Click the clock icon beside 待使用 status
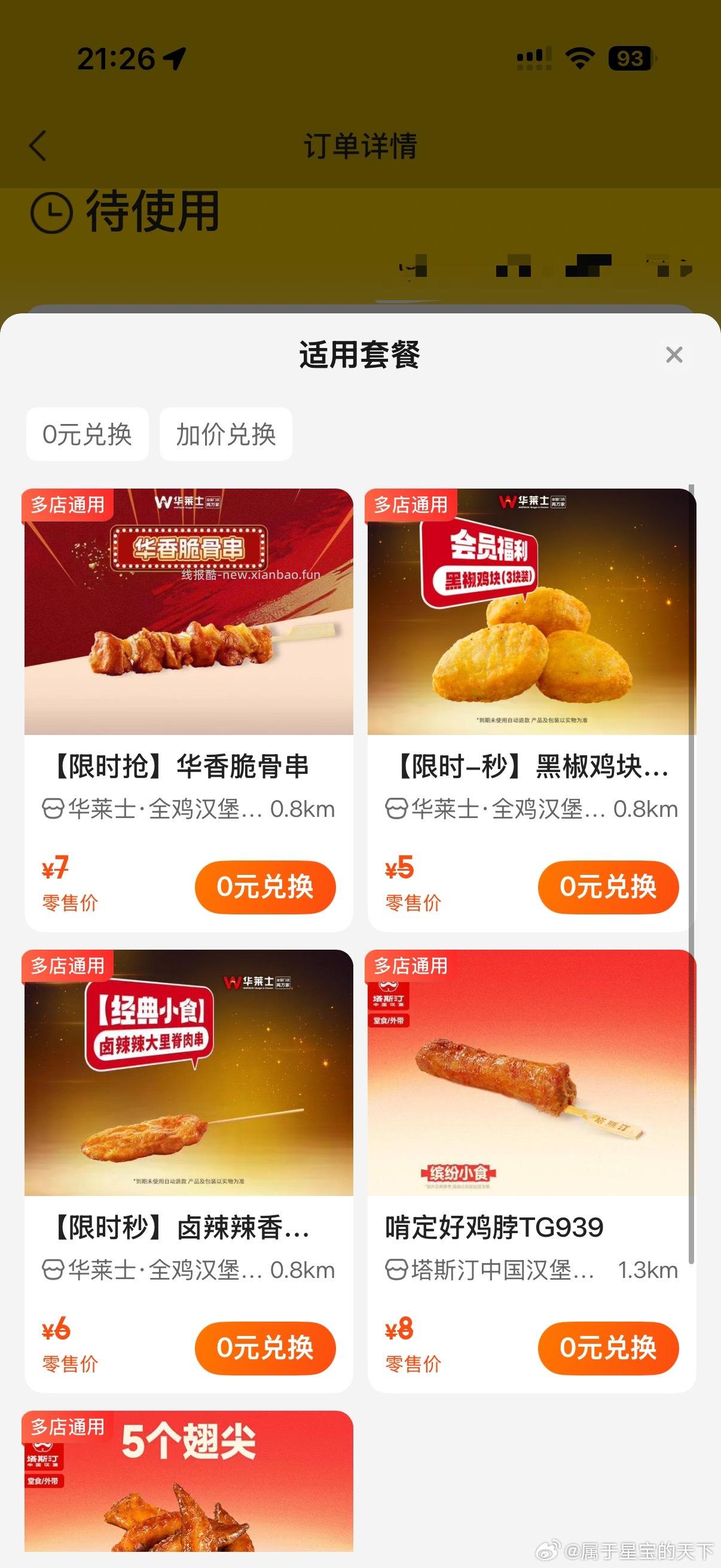The height and width of the screenshot is (1568, 721). coord(53,213)
